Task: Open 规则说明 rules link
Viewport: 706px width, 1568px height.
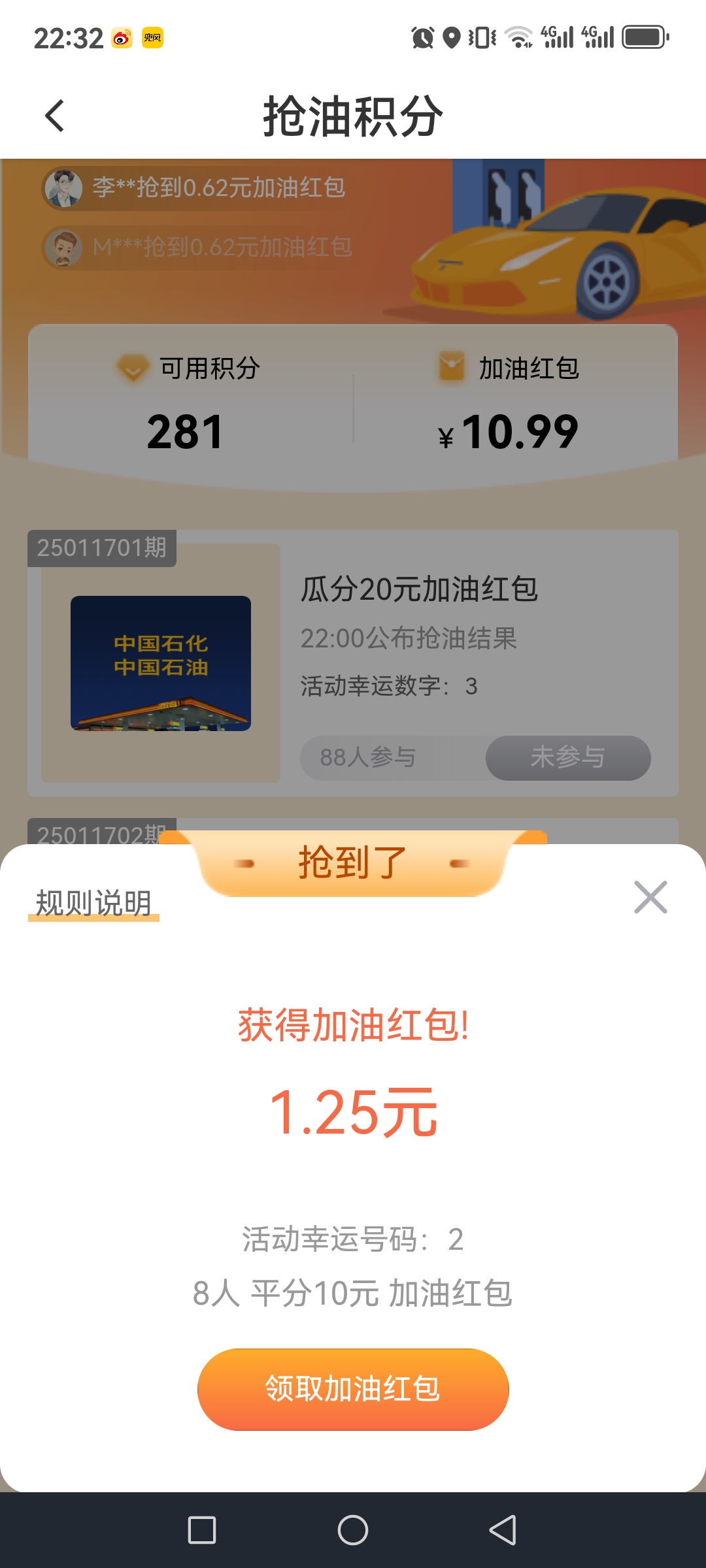Action: coord(93,904)
